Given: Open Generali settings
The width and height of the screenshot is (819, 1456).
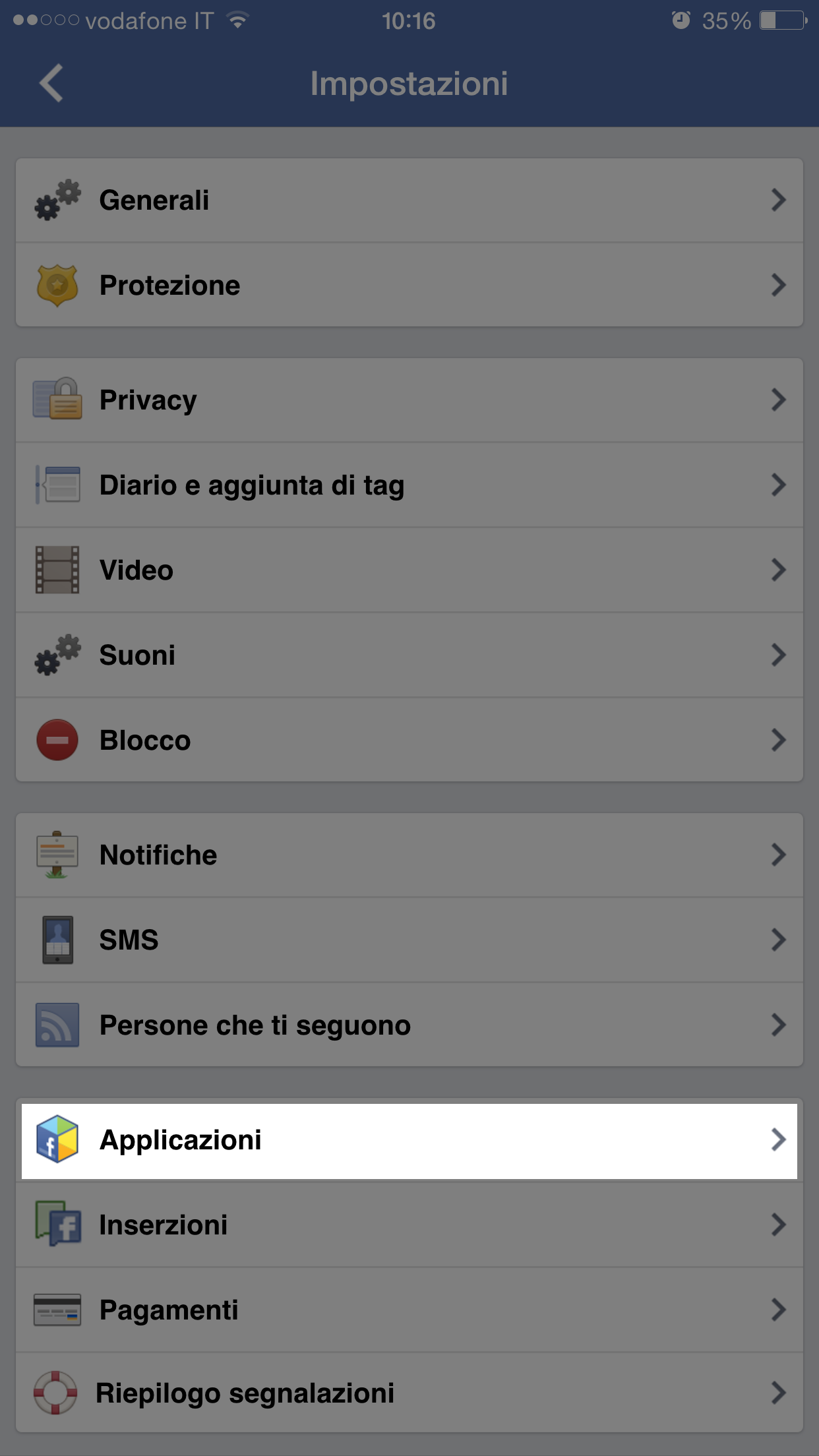Looking at the screenshot, I should click(x=409, y=200).
